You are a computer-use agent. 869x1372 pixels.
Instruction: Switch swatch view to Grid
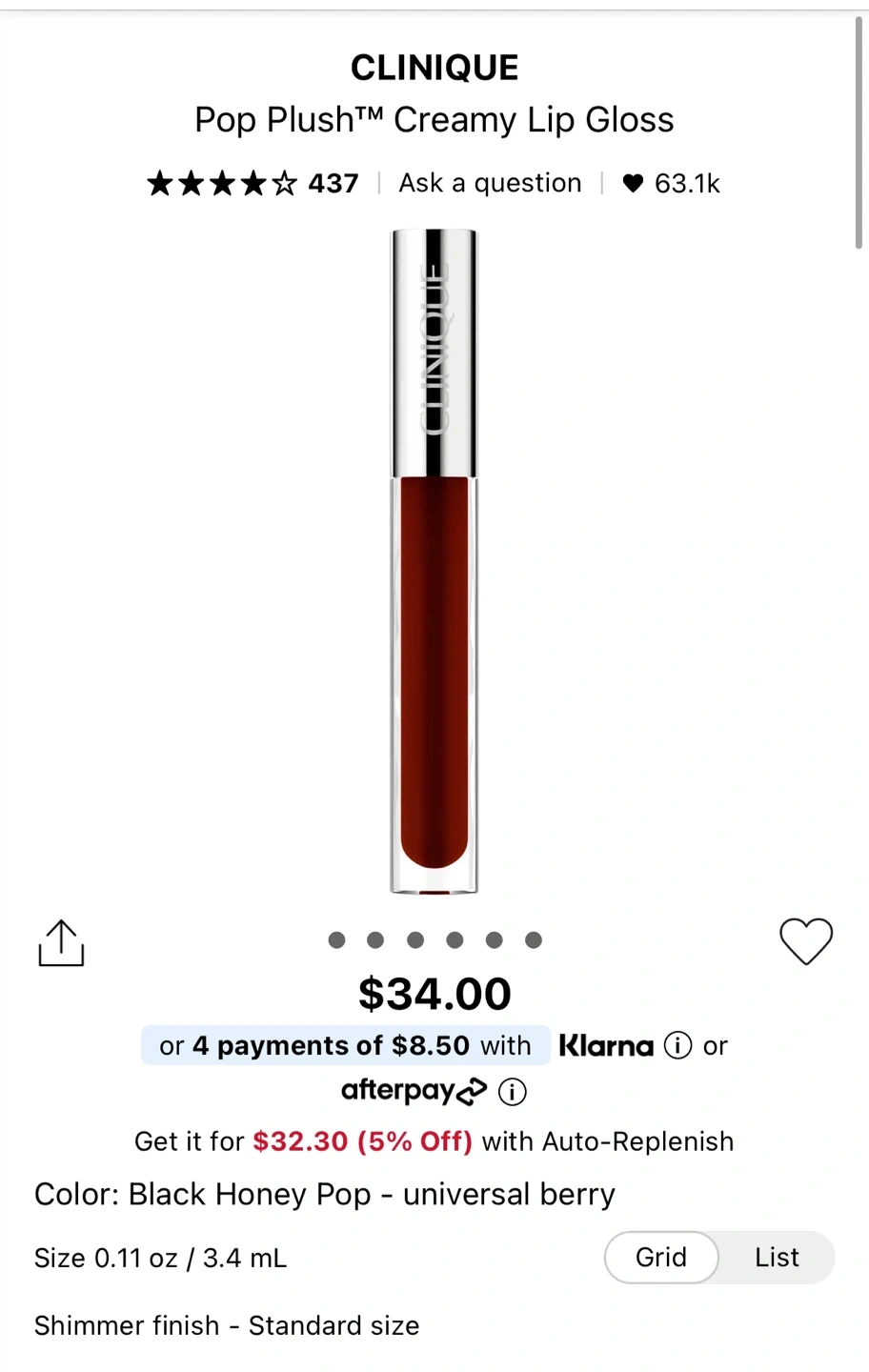(x=661, y=1258)
